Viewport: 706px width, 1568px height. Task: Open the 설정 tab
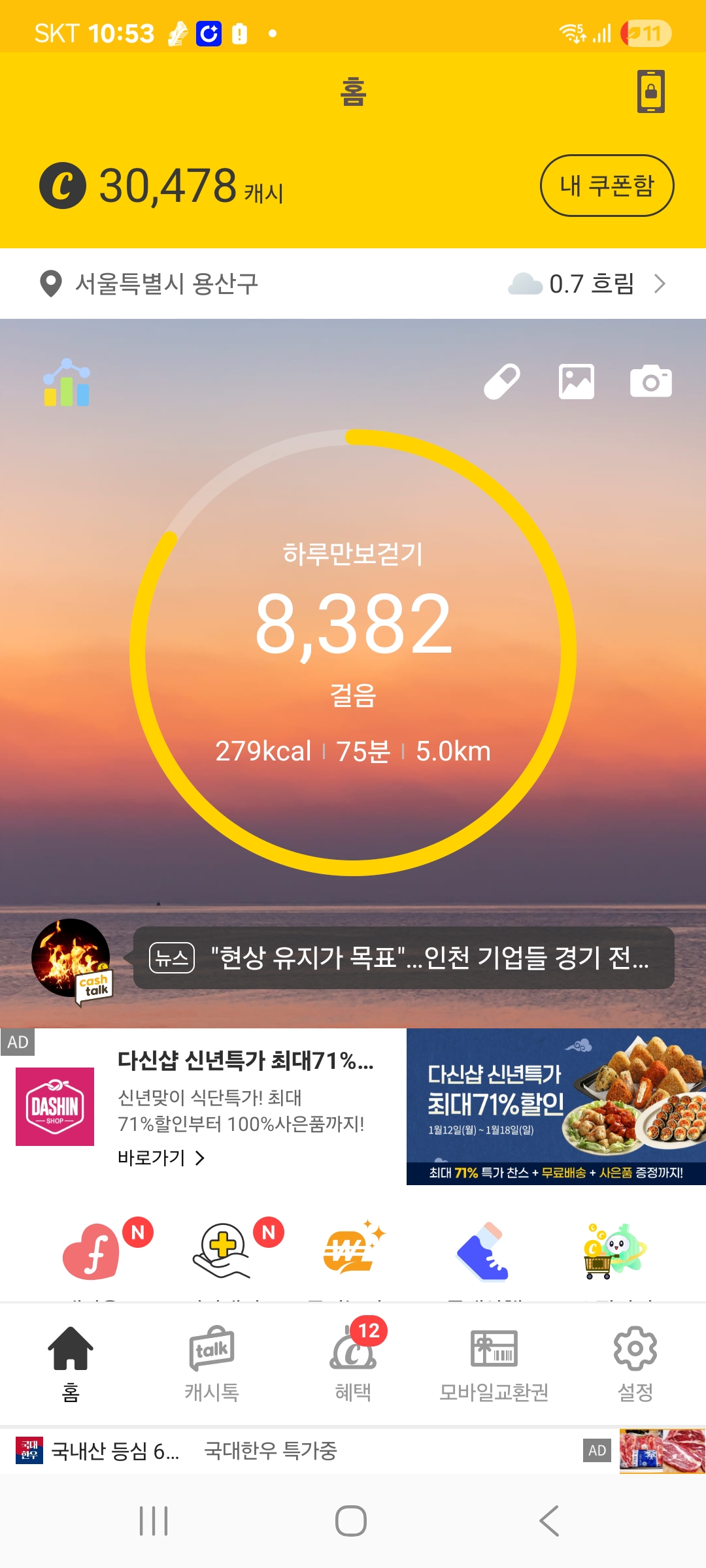[x=635, y=1364]
